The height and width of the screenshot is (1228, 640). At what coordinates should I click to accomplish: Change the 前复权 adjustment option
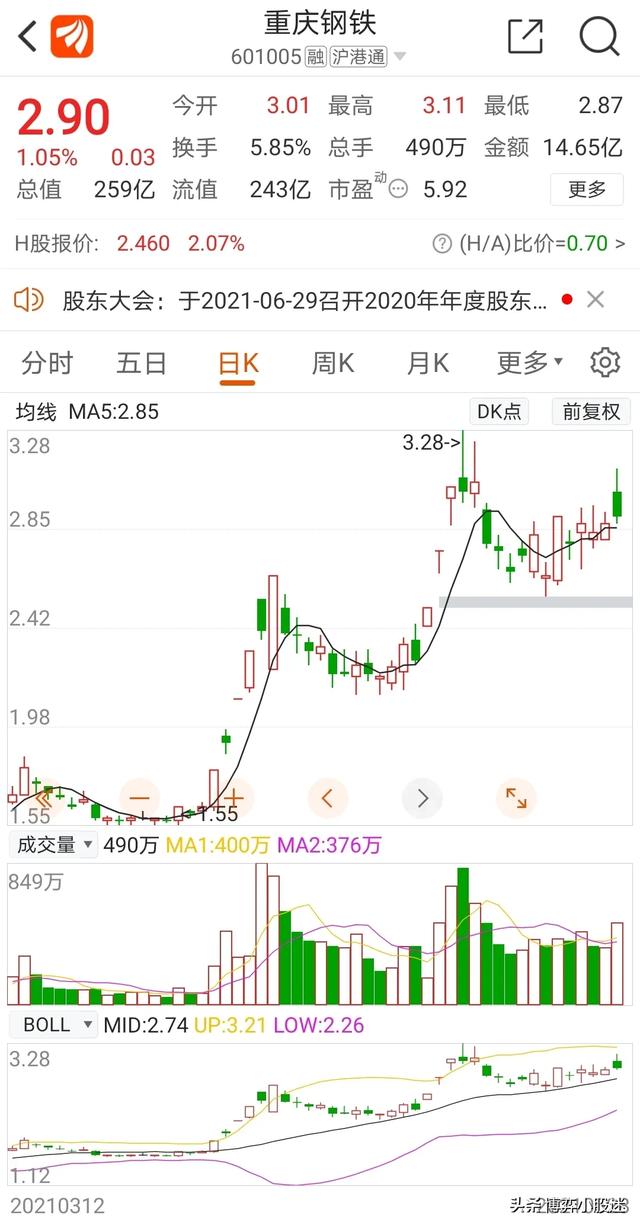pos(591,411)
